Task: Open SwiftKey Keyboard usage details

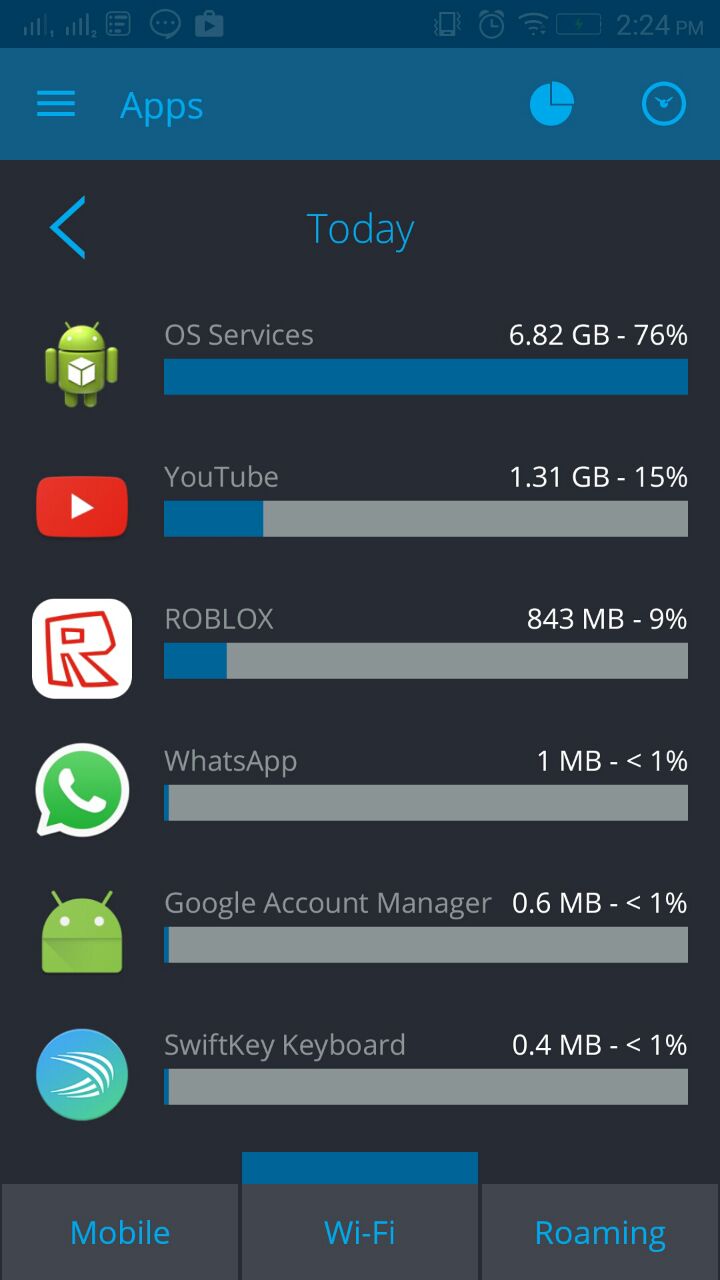Action: click(x=360, y=1072)
